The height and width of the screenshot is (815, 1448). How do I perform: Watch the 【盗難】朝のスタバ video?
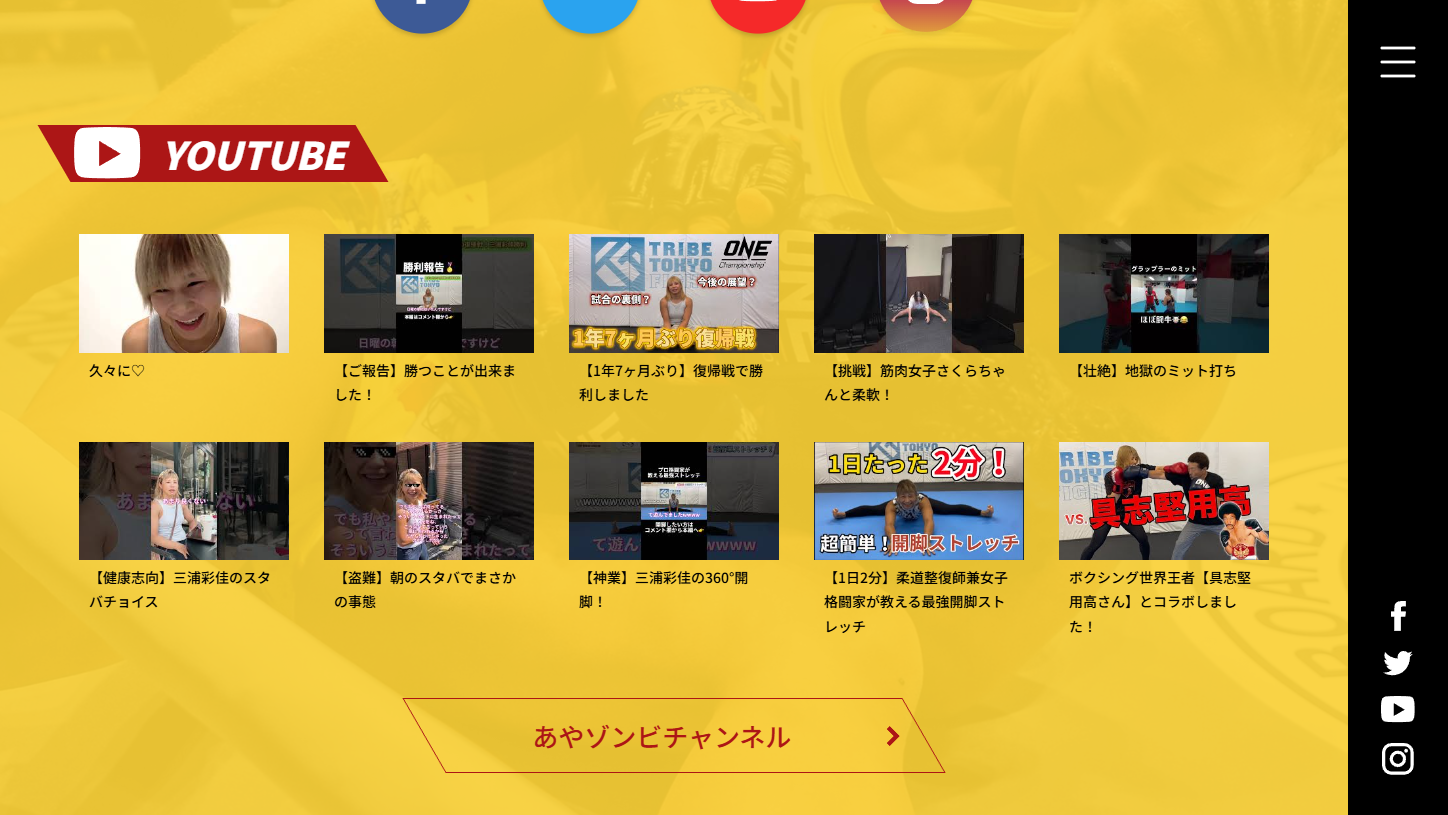[429, 501]
